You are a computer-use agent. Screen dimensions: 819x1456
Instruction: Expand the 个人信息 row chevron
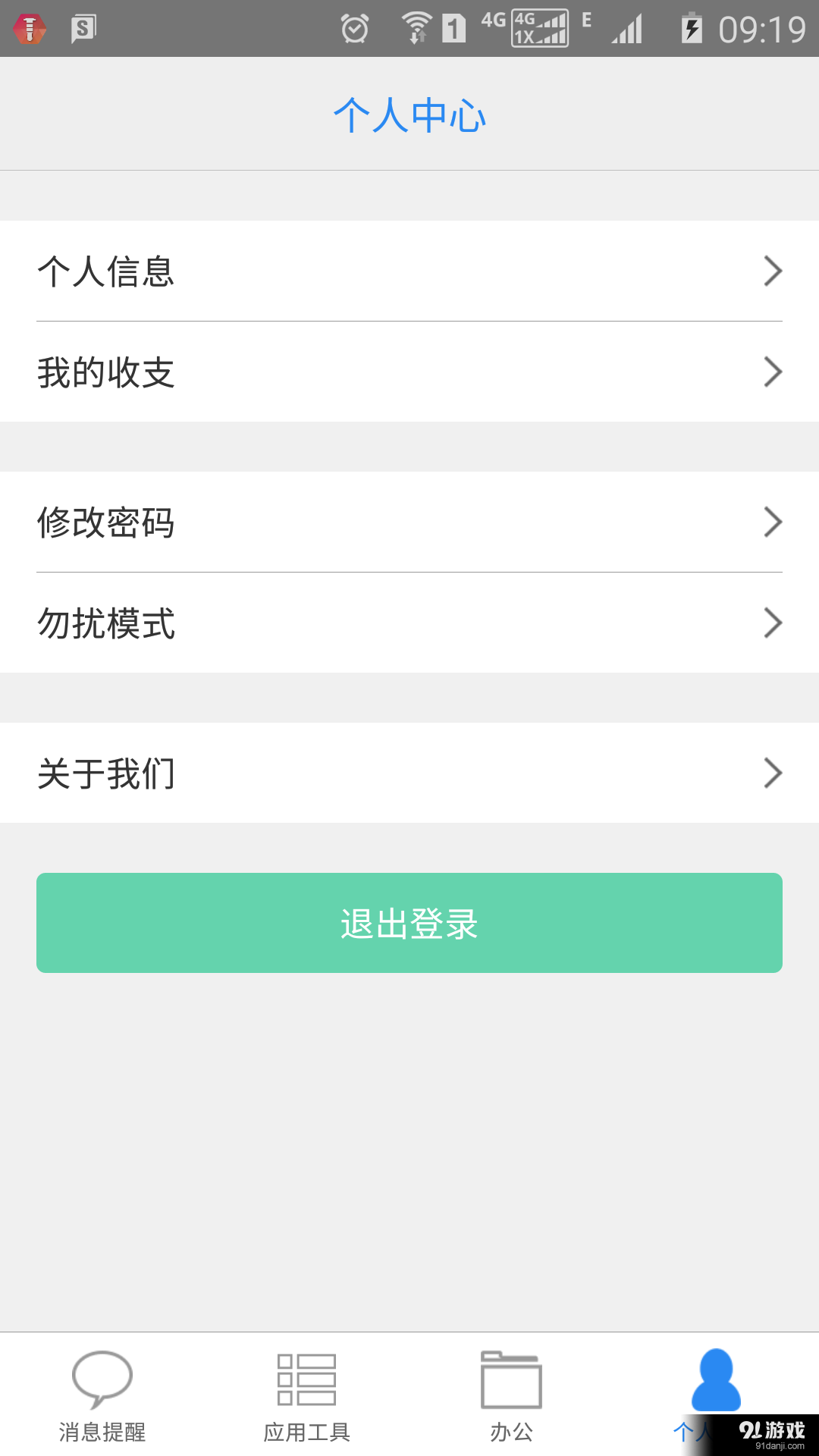tap(772, 271)
